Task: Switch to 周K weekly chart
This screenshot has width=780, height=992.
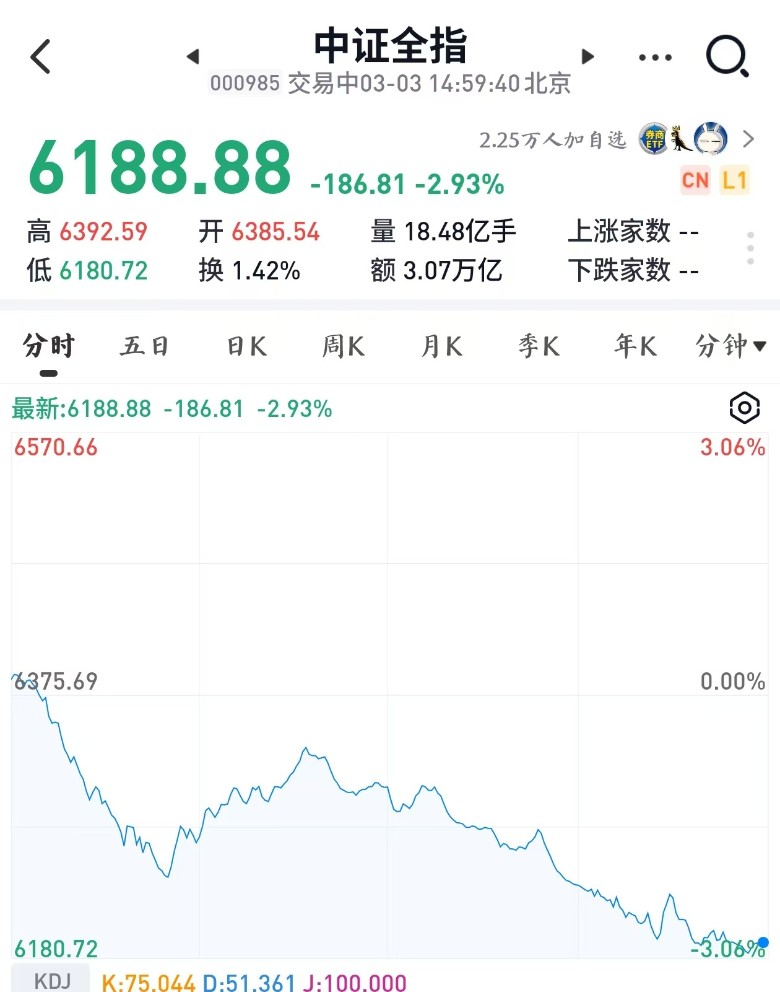Action: tap(343, 346)
